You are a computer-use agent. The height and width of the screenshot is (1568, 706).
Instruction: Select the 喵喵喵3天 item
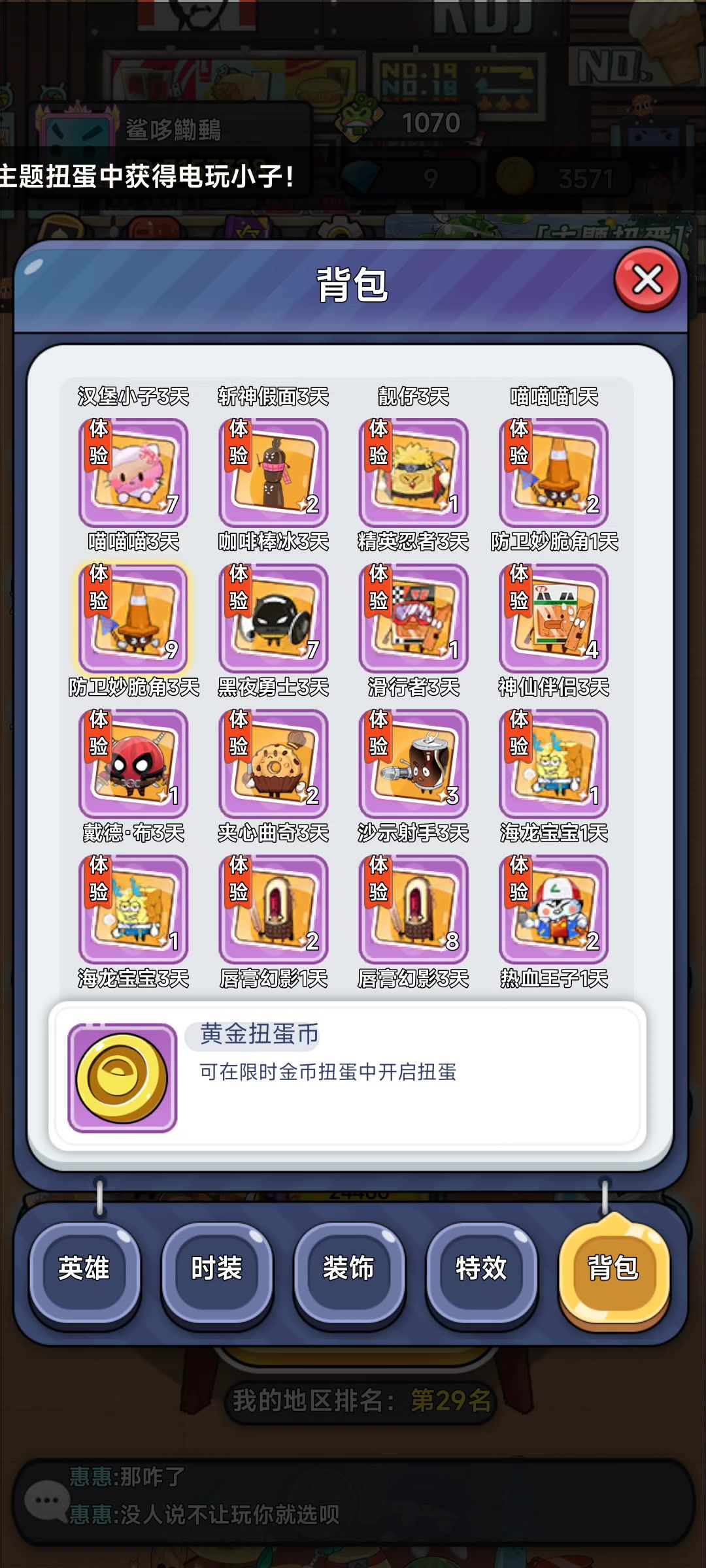click(x=133, y=472)
